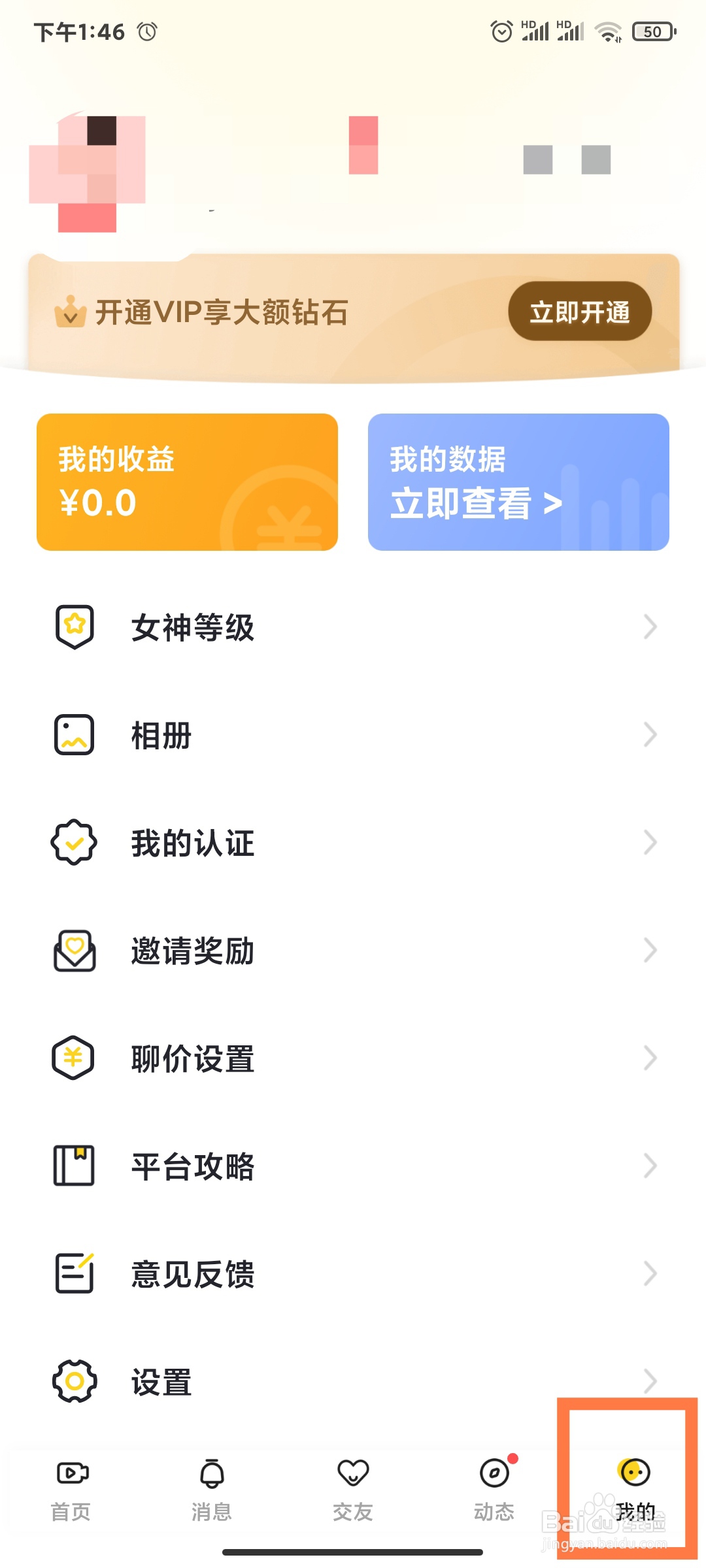Open 聊价设置 chat price settings

353,1058
